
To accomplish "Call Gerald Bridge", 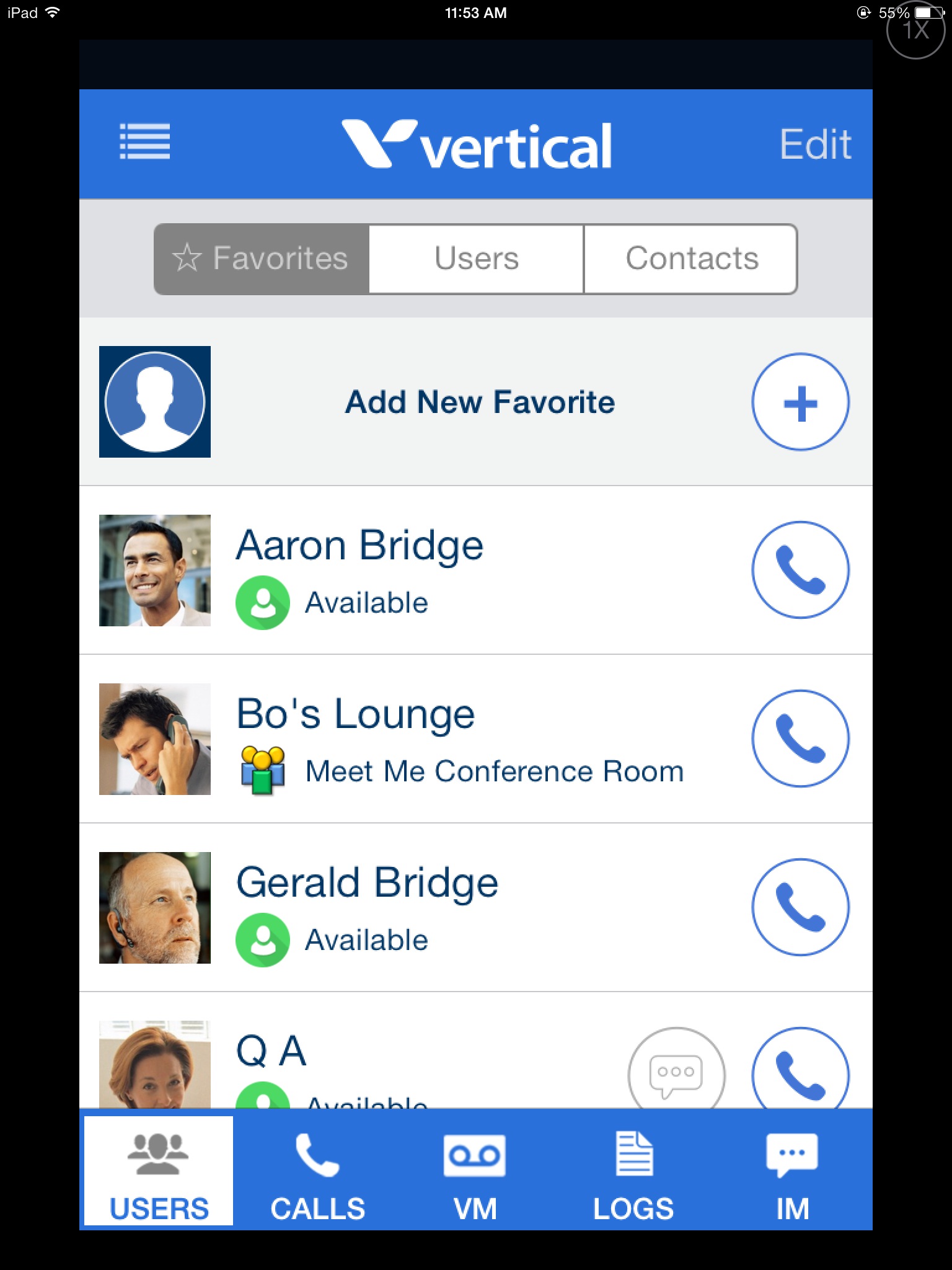I will (800, 907).
